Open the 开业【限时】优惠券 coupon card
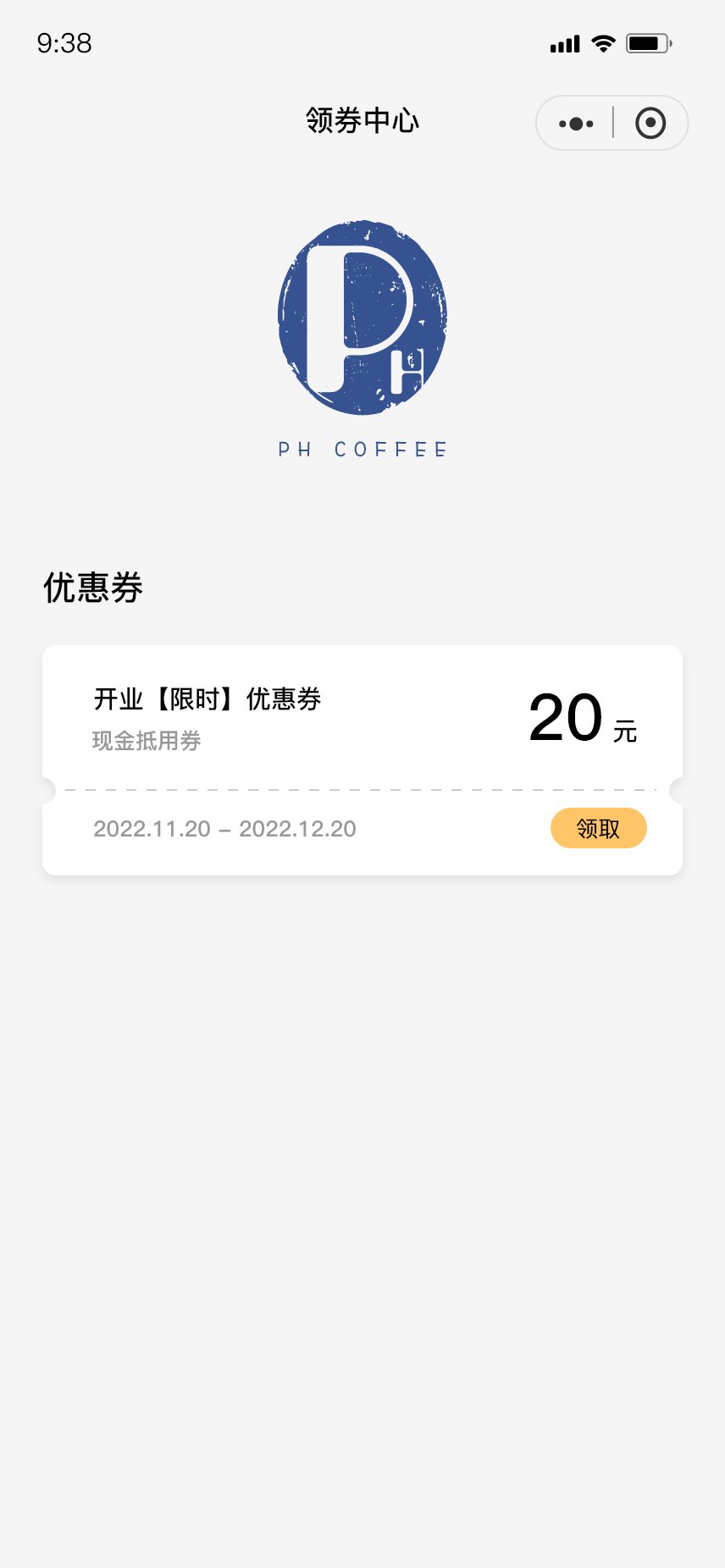725x1568 pixels. [362, 760]
